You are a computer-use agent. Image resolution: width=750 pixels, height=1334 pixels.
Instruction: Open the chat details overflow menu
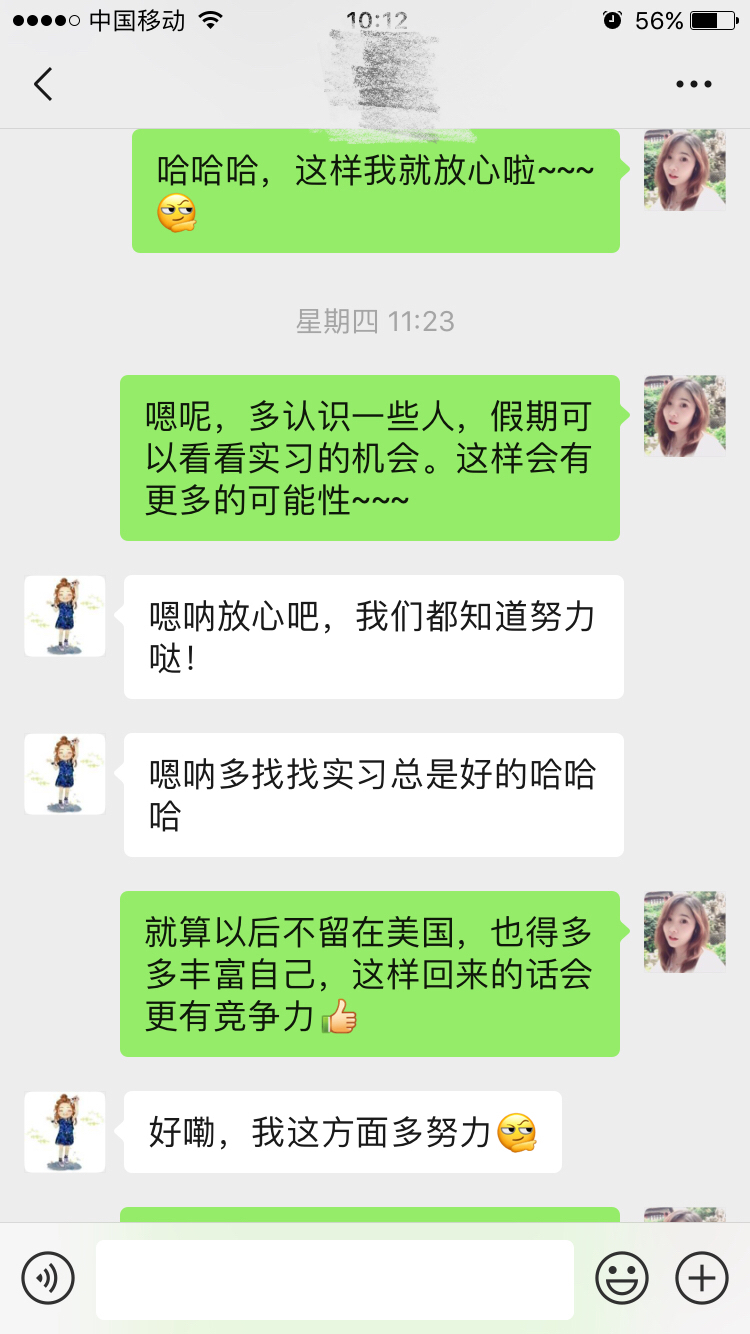click(693, 85)
